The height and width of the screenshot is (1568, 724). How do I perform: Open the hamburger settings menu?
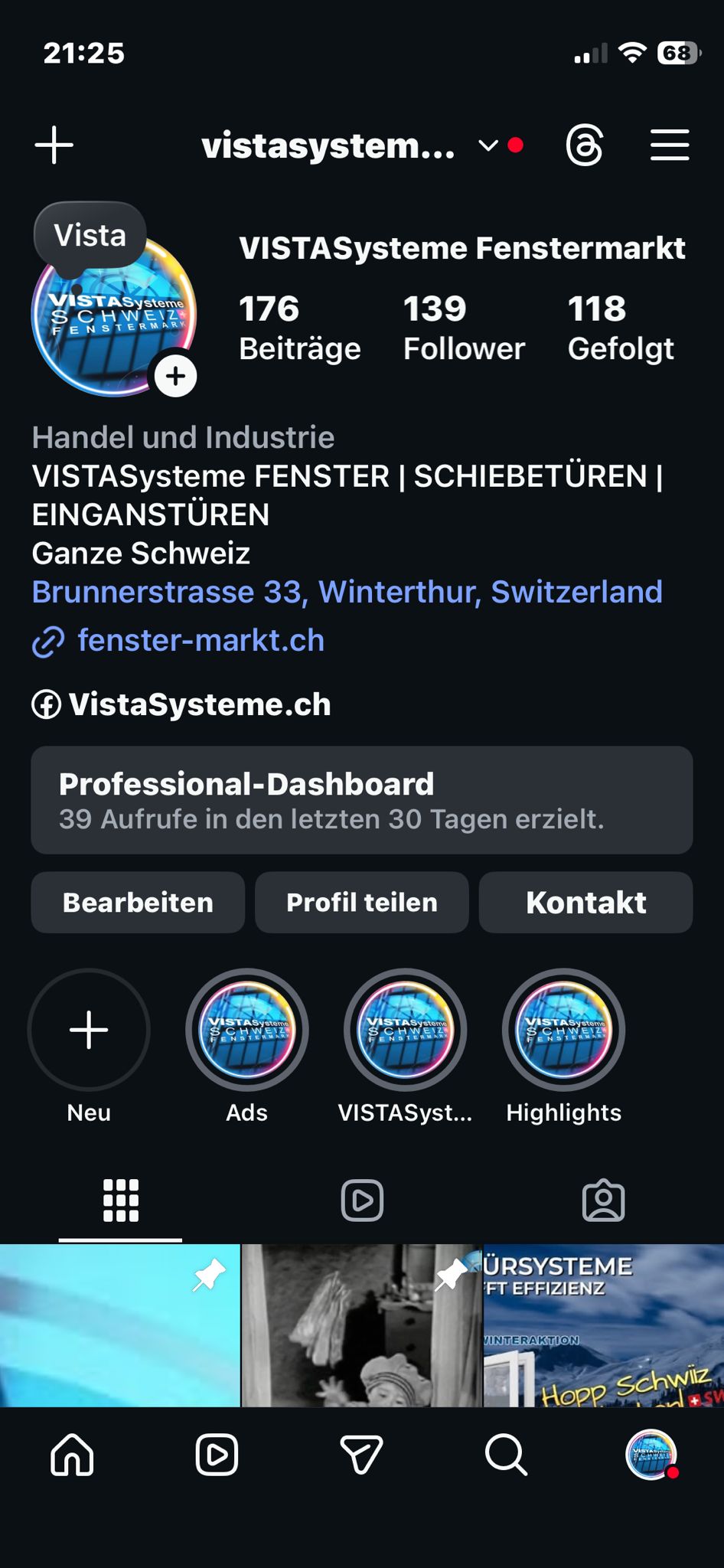coord(670,145)
